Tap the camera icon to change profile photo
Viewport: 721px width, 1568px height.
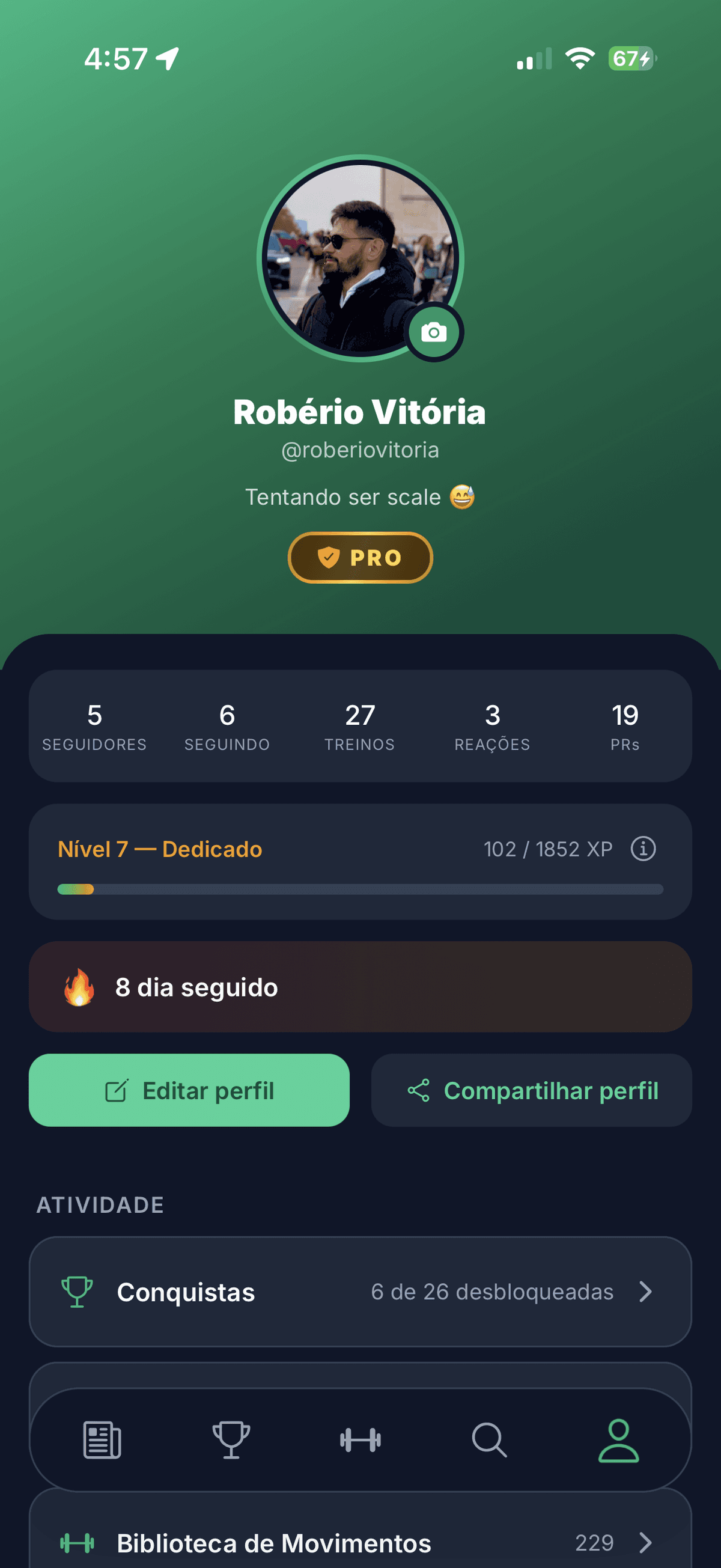pos(434,332)
